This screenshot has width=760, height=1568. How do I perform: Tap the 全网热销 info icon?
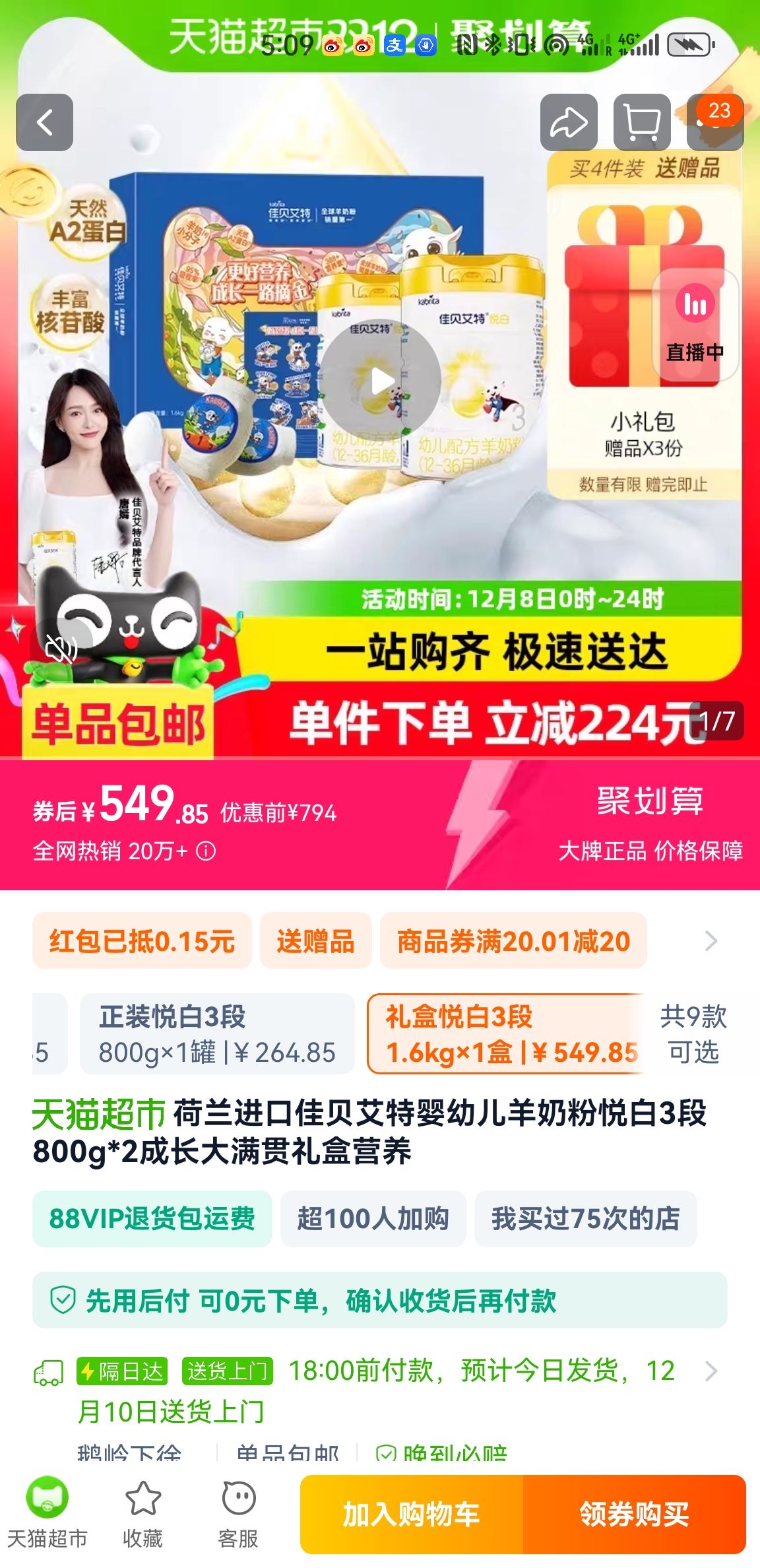[x=206, y=851]
